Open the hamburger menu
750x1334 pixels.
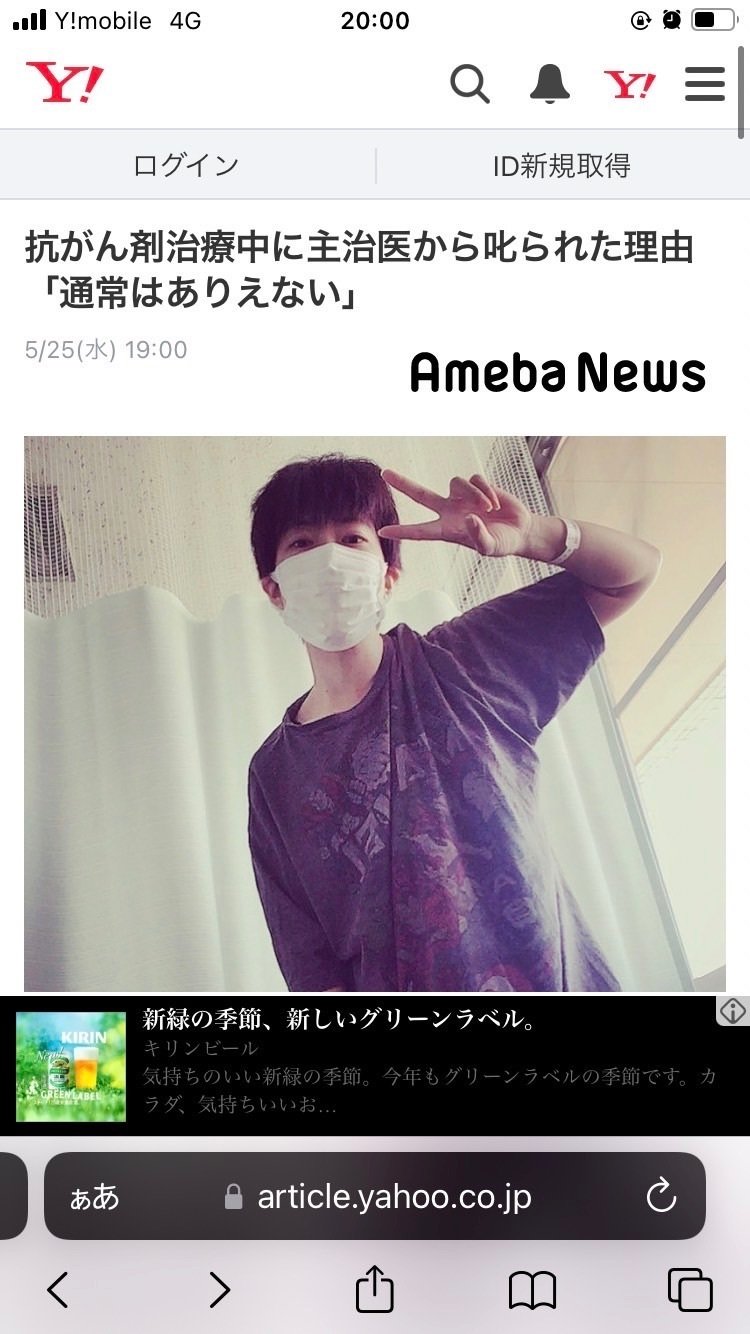[705, 84]
